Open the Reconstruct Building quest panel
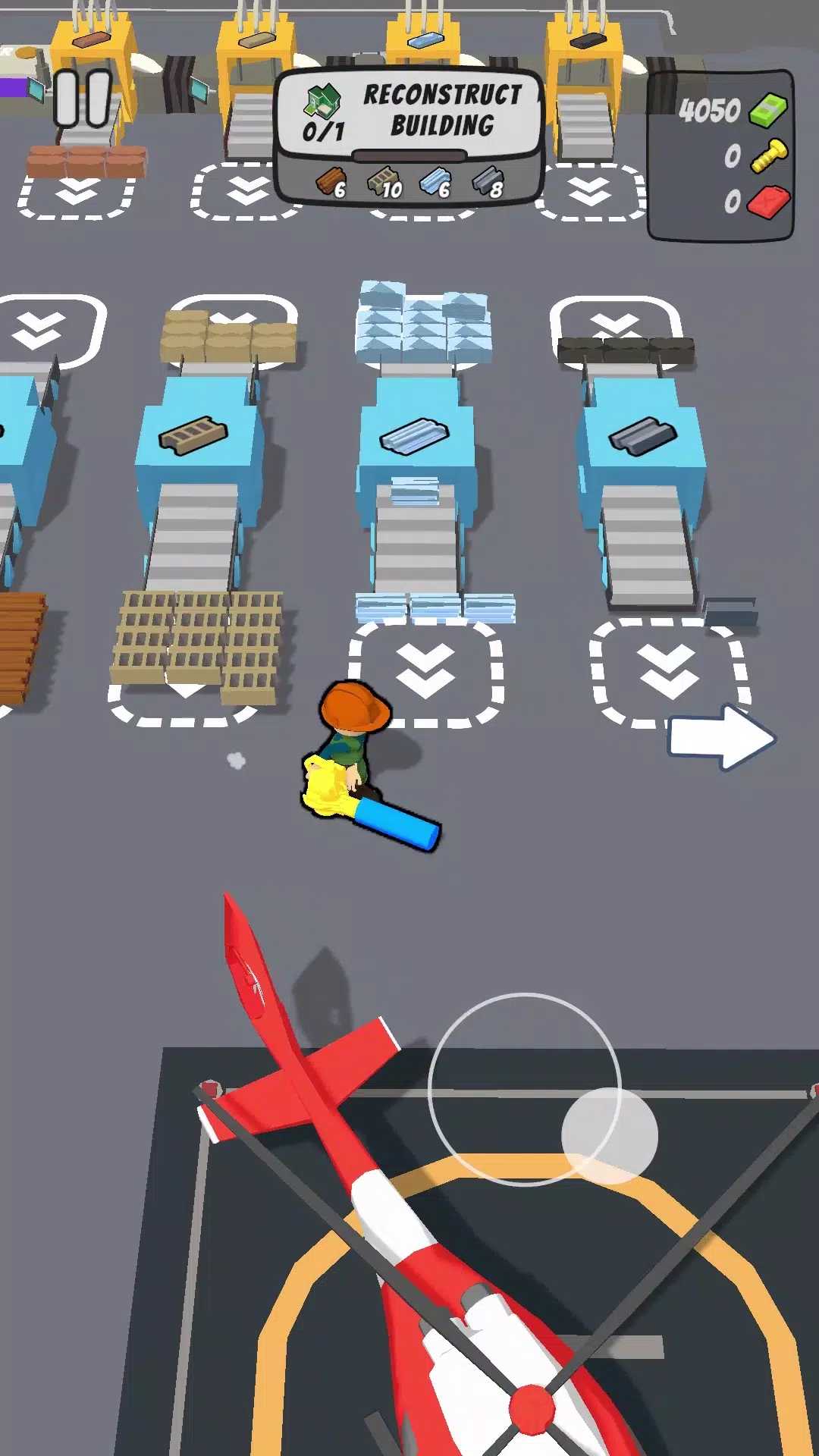This screenshot has width=819, height=1456. click(x=409, y=136)
